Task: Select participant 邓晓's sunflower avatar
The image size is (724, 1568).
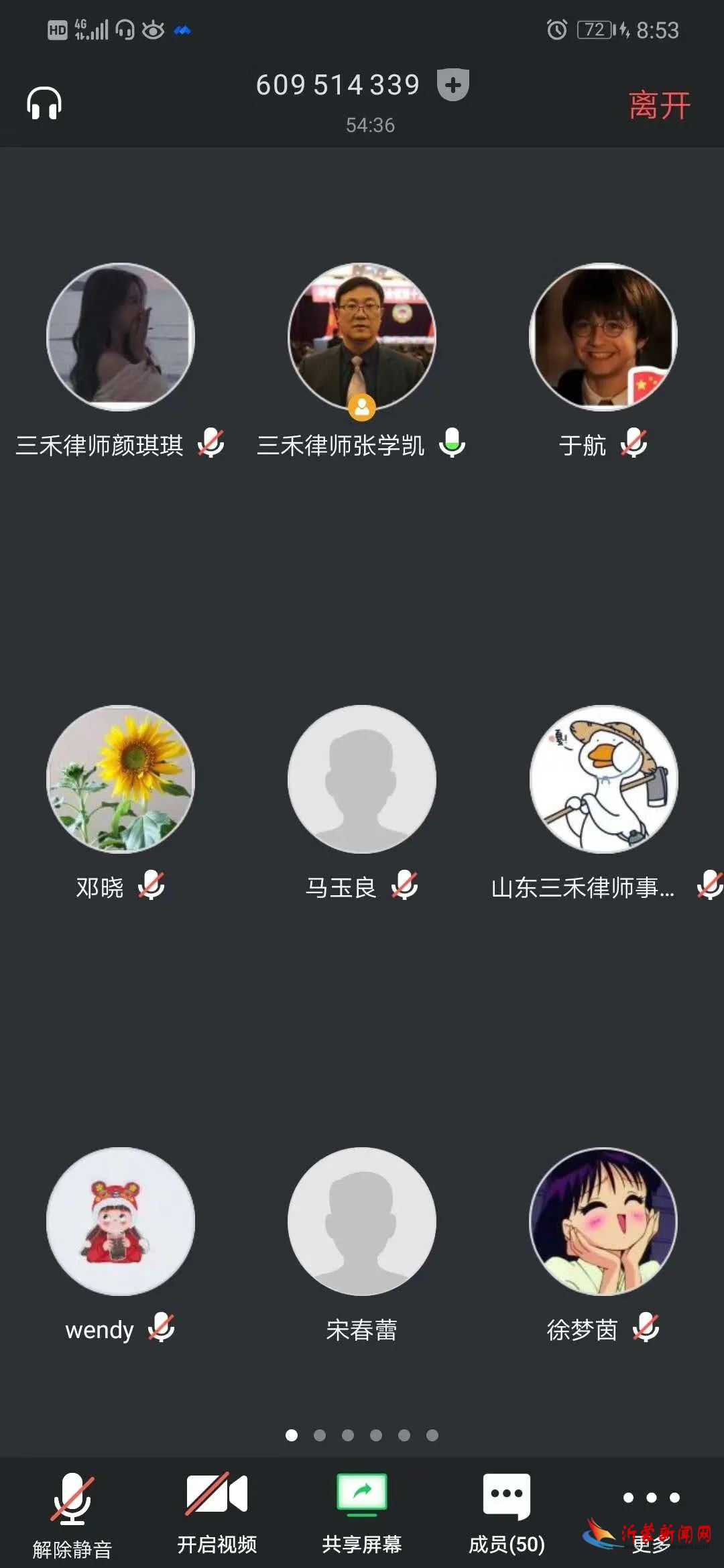Action: 121,779
